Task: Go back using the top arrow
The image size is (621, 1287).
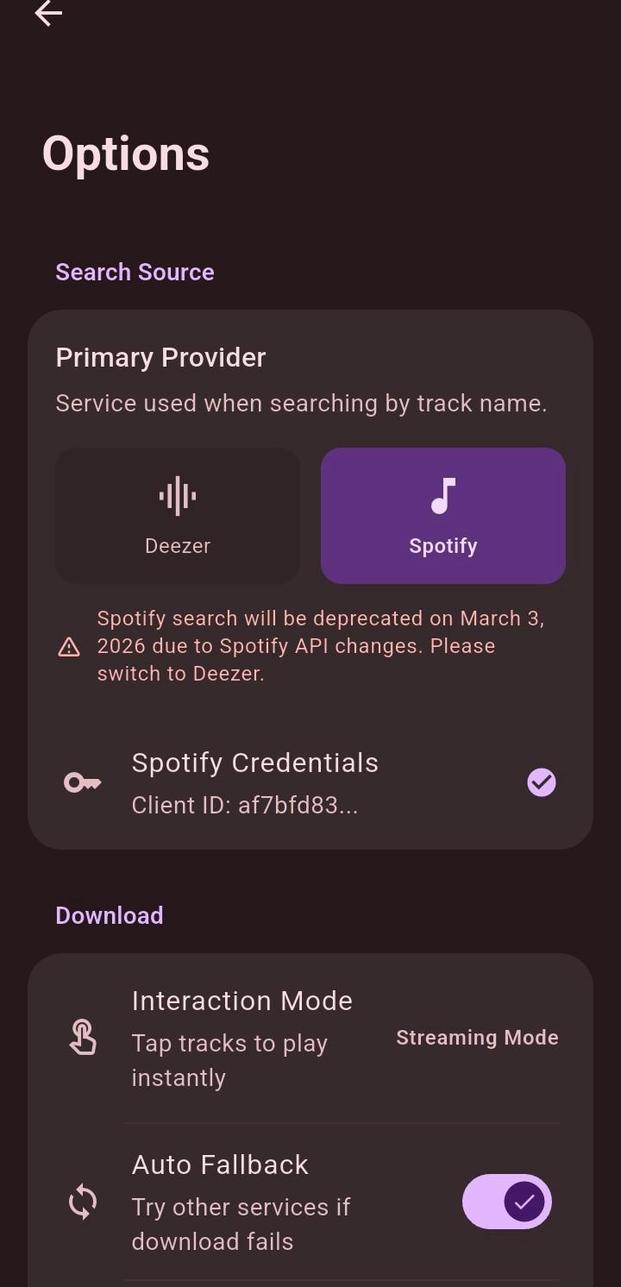Action: click(x=48, y=13)
